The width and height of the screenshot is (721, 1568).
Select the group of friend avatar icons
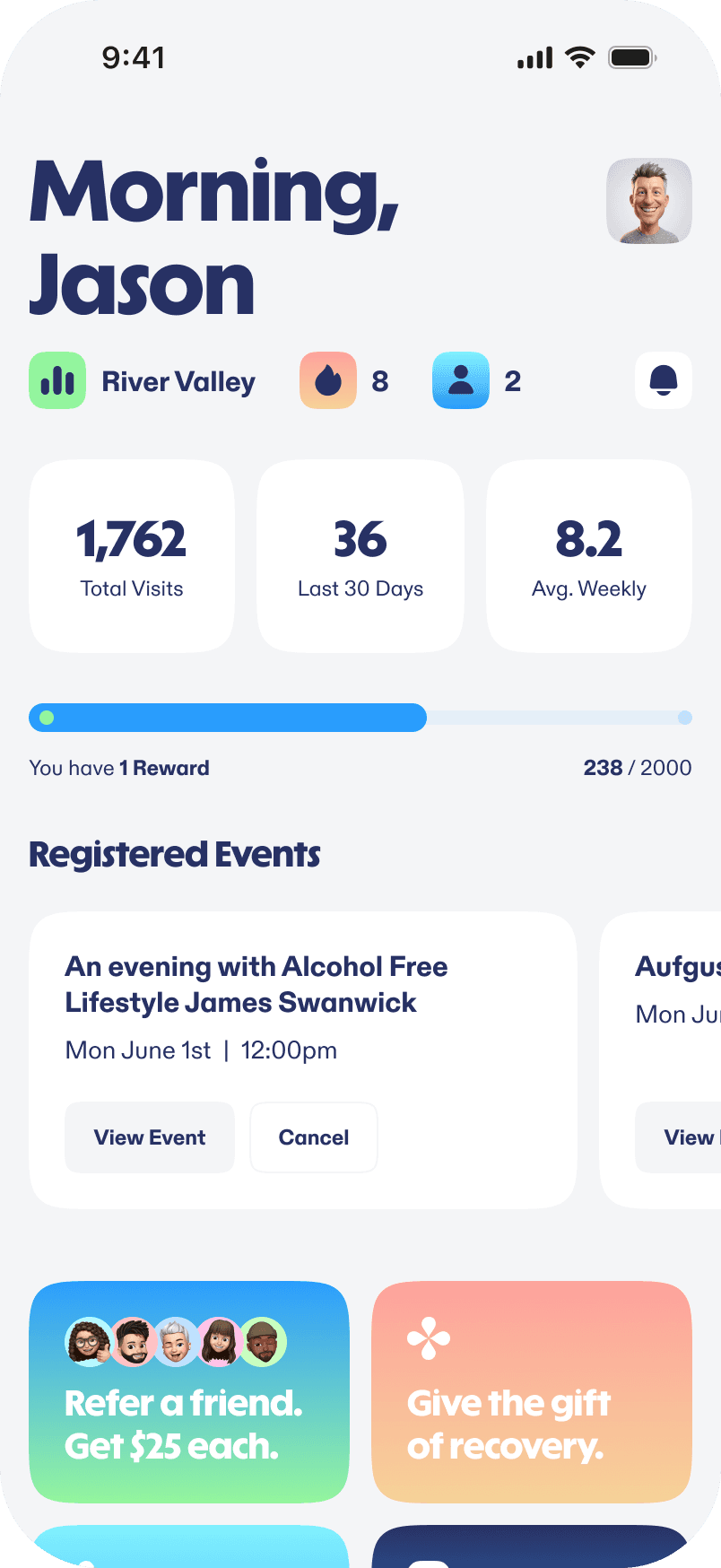point(177,1342)
